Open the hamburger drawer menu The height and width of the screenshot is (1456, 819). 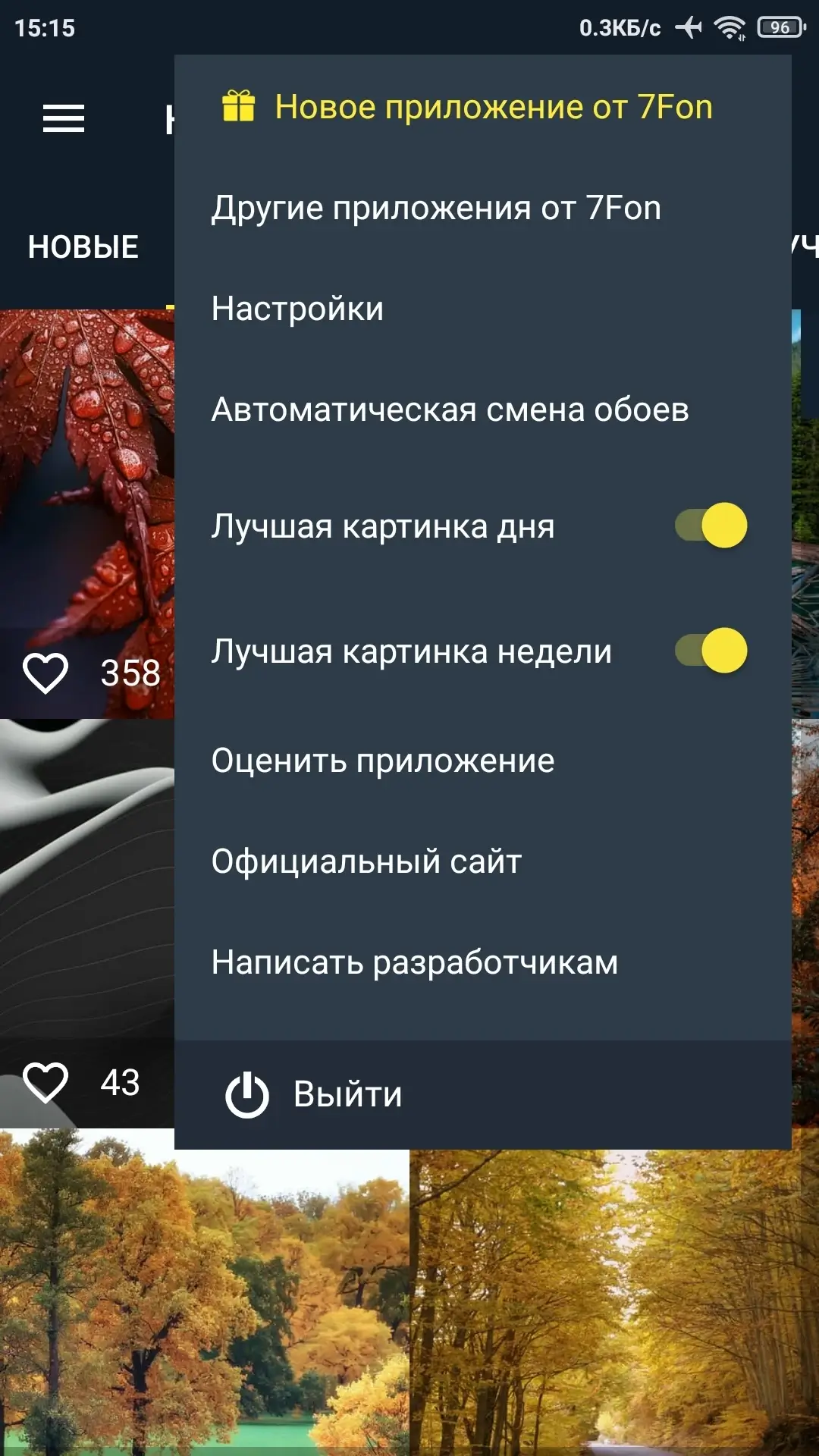(64, 118)
